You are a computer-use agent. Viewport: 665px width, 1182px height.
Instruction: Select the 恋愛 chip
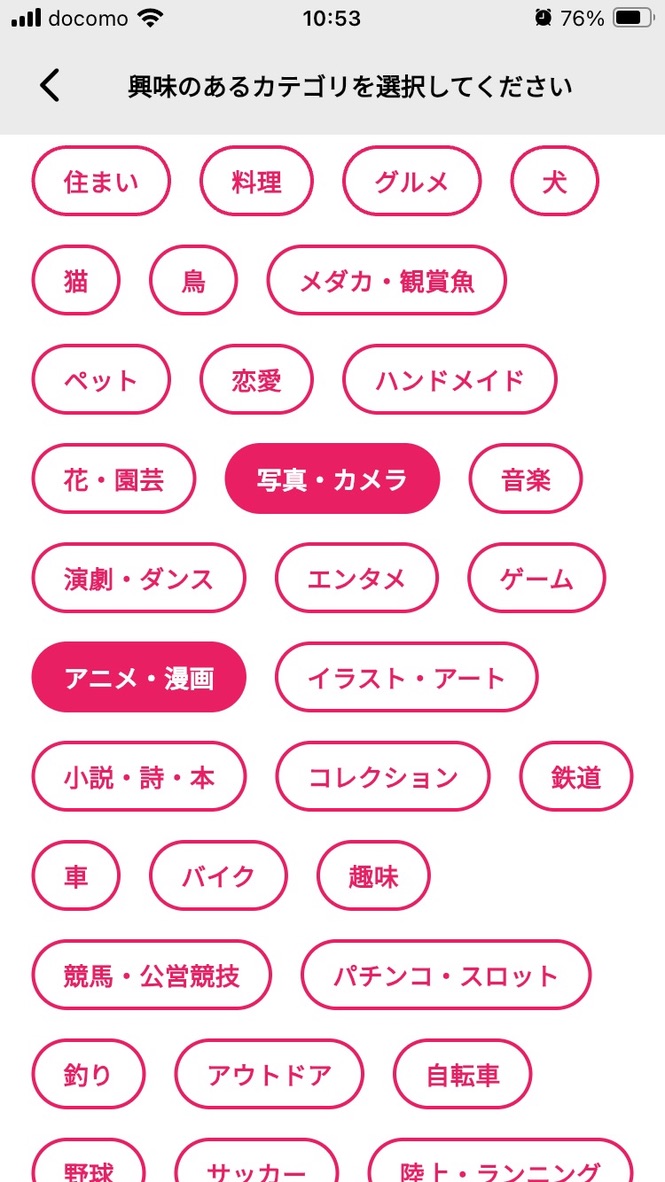(257, 380)
